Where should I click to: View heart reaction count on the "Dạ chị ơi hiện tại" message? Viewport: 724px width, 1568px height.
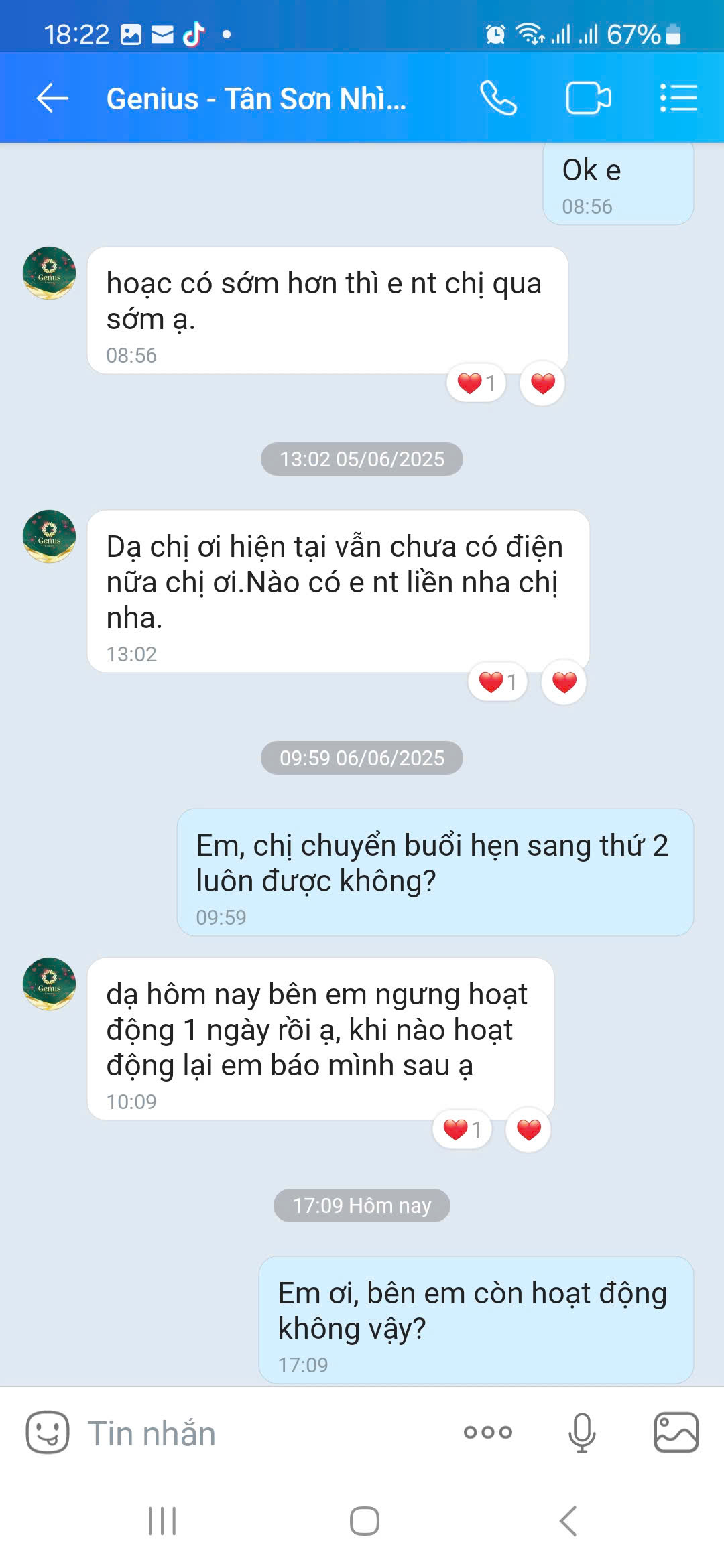coord(497,682)
